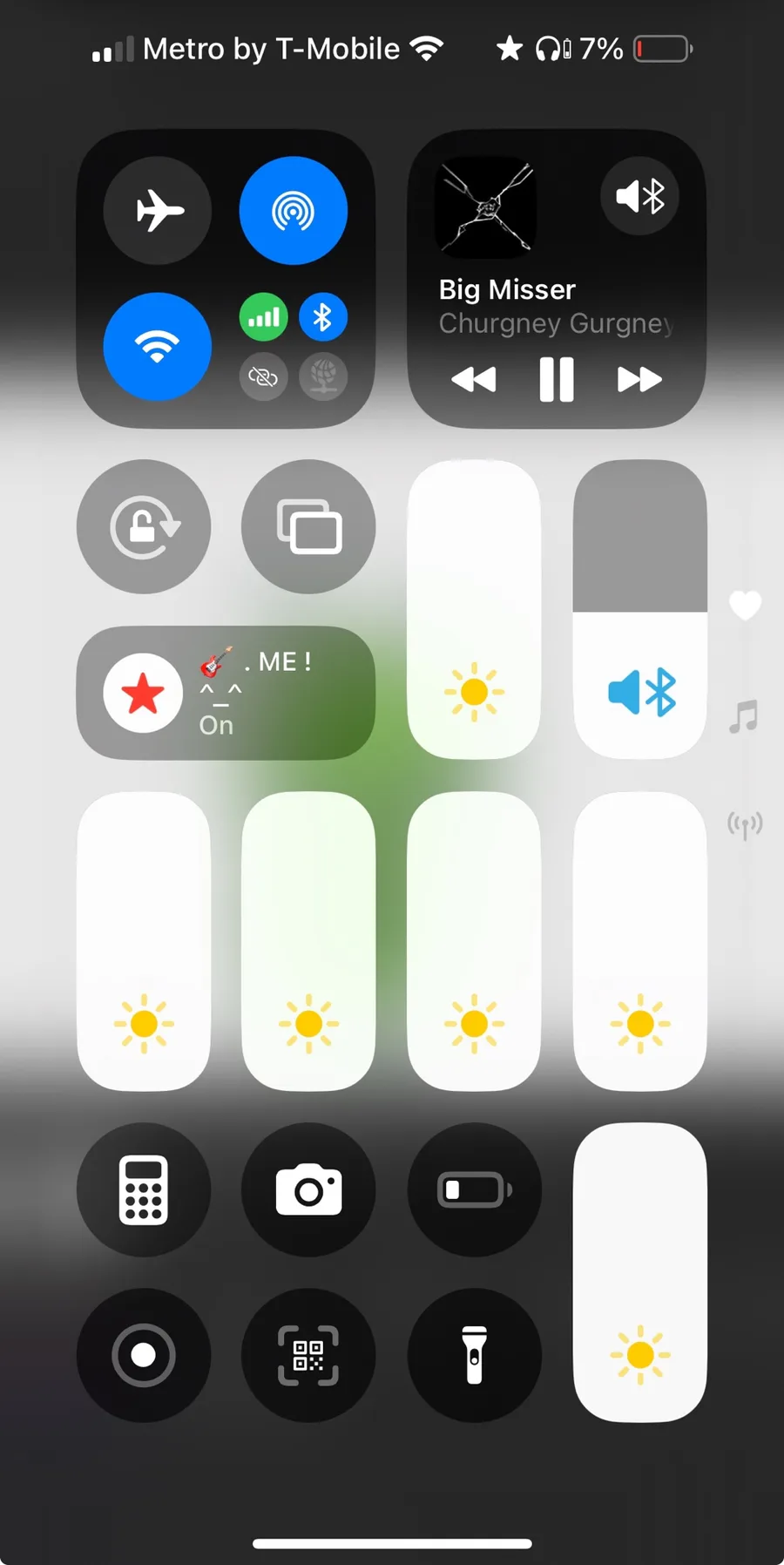Toggle AirDrop off
784x1565 pixels.
pyautogui.click(x=294, y=211)
